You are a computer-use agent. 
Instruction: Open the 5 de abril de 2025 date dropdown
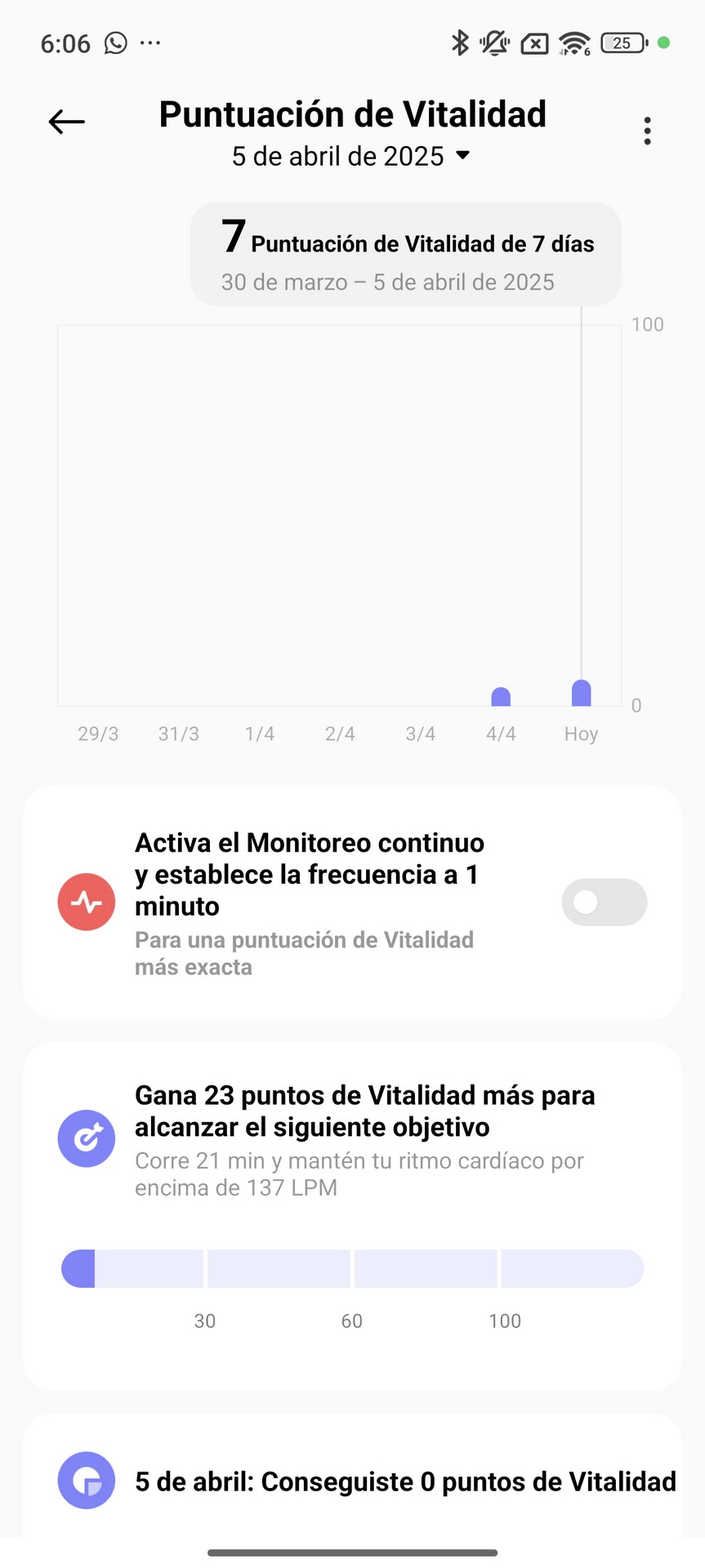pyautogui.click(x=351, y=156)
